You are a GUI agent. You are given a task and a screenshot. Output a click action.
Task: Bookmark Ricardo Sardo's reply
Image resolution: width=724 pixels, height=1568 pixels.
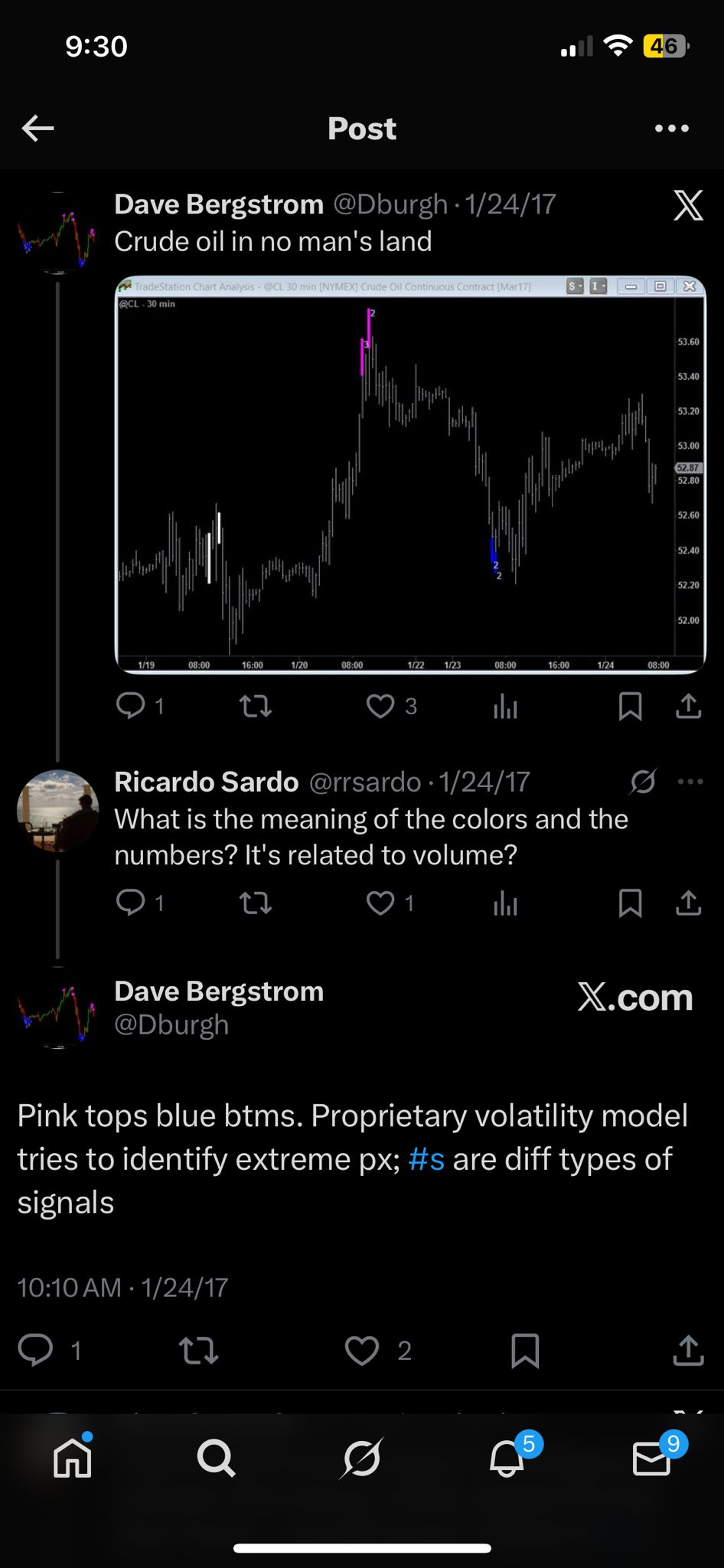[630, 903]
